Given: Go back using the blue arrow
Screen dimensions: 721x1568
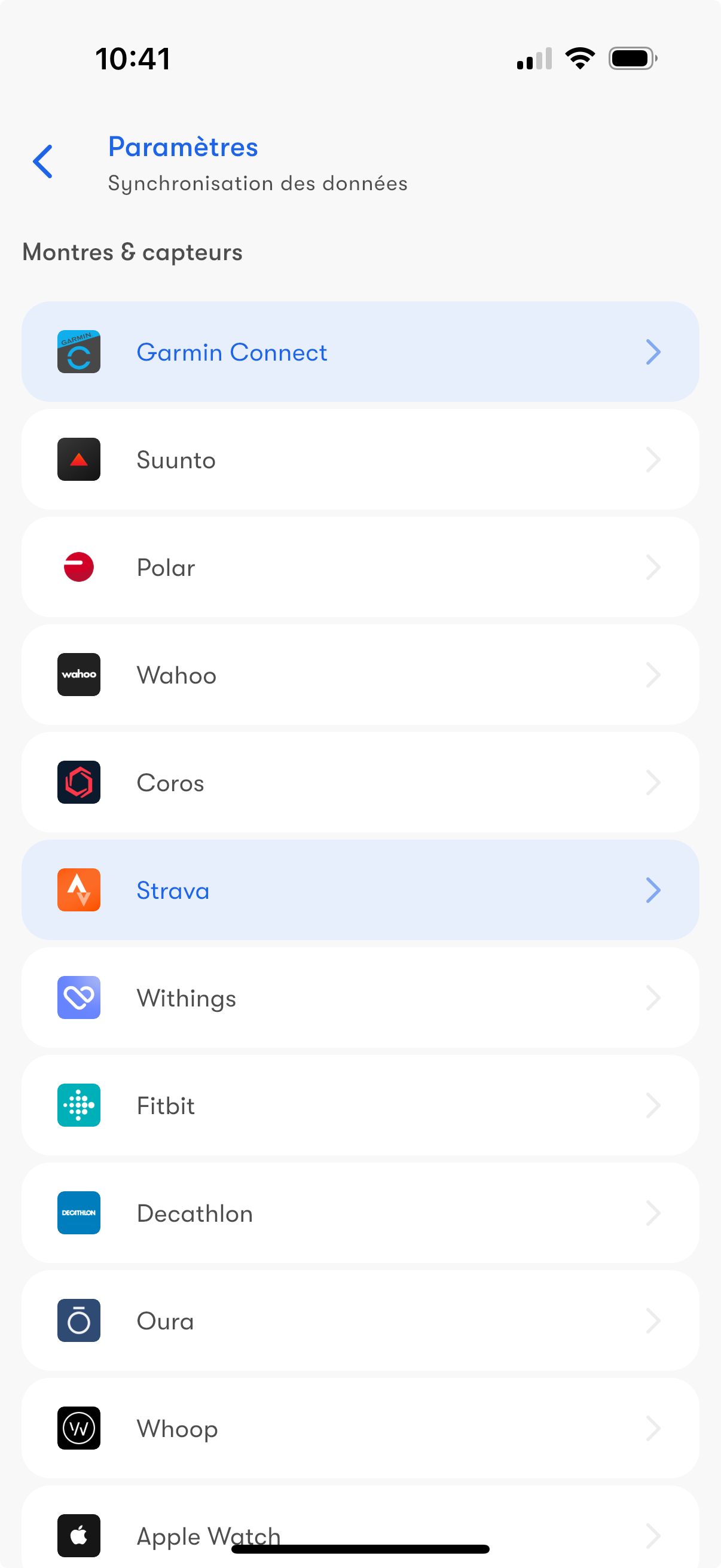Looking at the screenshot, I should coord(42,162).
